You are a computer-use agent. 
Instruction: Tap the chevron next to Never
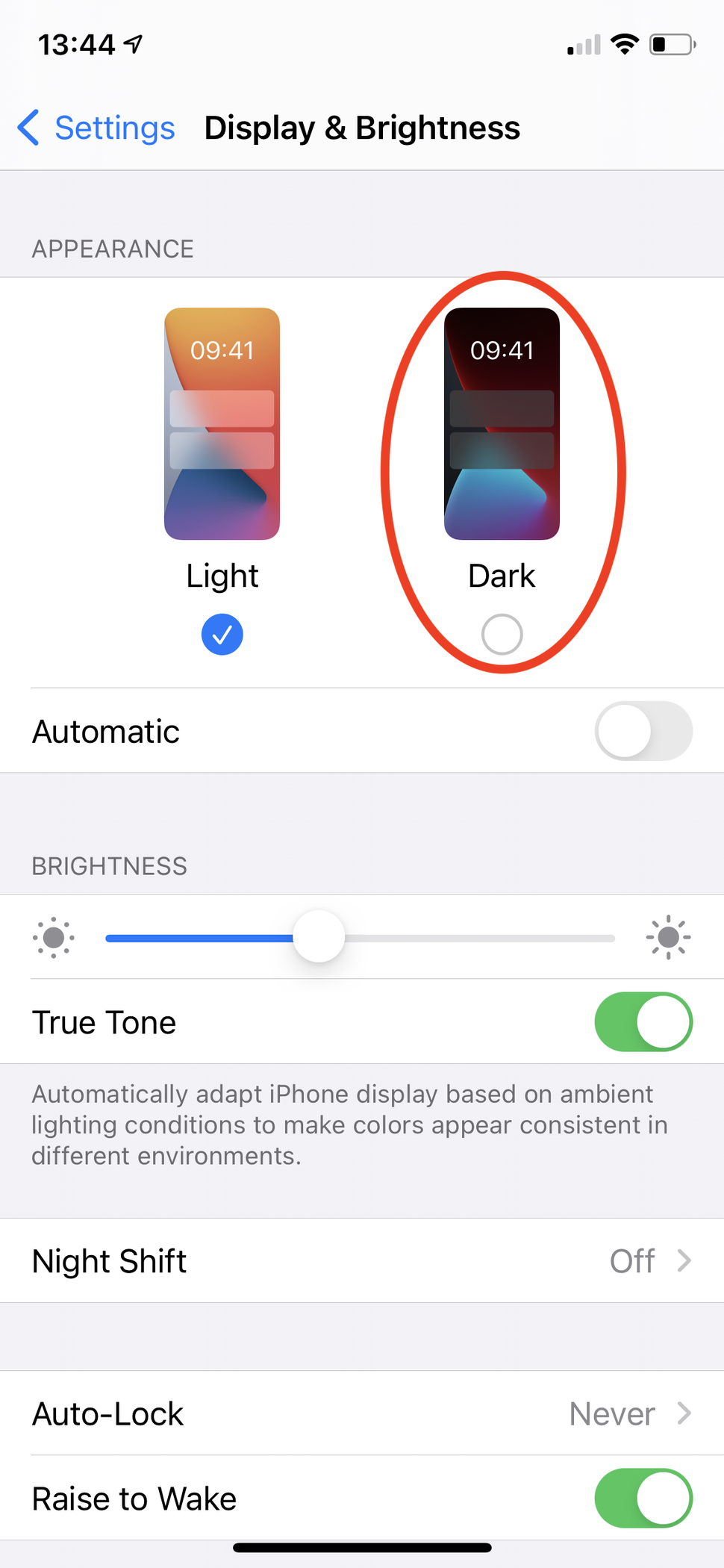(684, 1413)
